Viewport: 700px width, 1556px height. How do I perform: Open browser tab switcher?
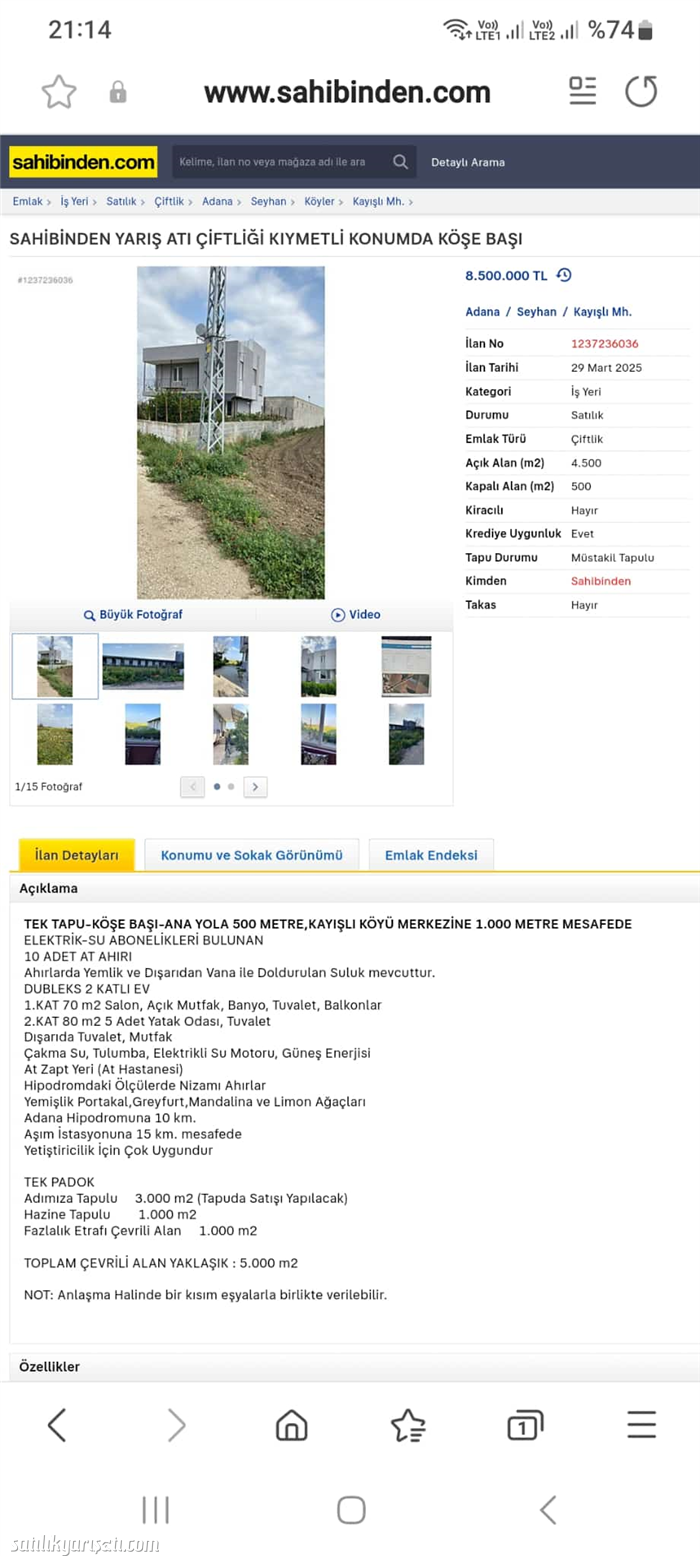tap(524, 1425)
